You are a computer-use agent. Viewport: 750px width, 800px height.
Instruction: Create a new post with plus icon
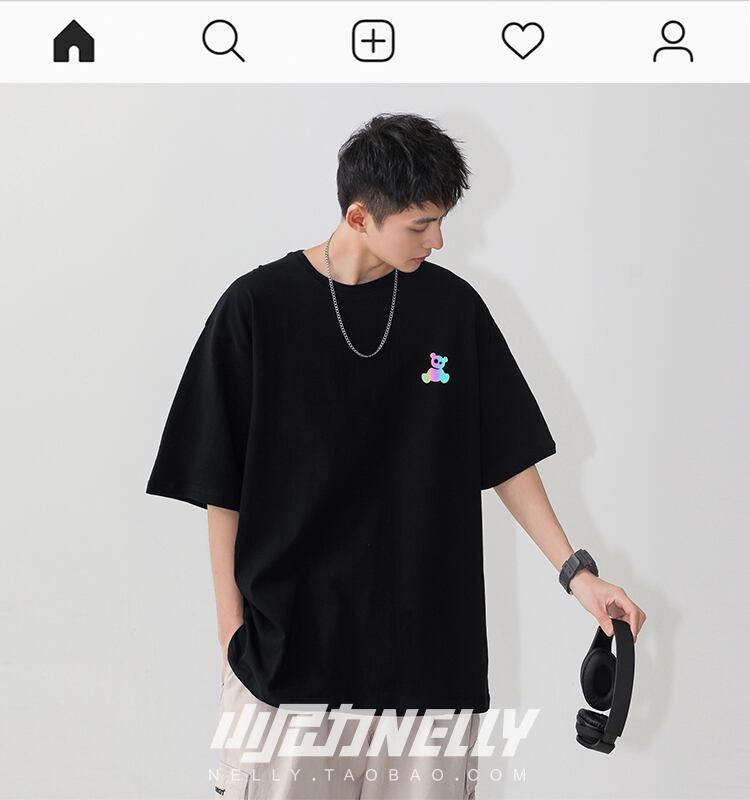[373, 41]
